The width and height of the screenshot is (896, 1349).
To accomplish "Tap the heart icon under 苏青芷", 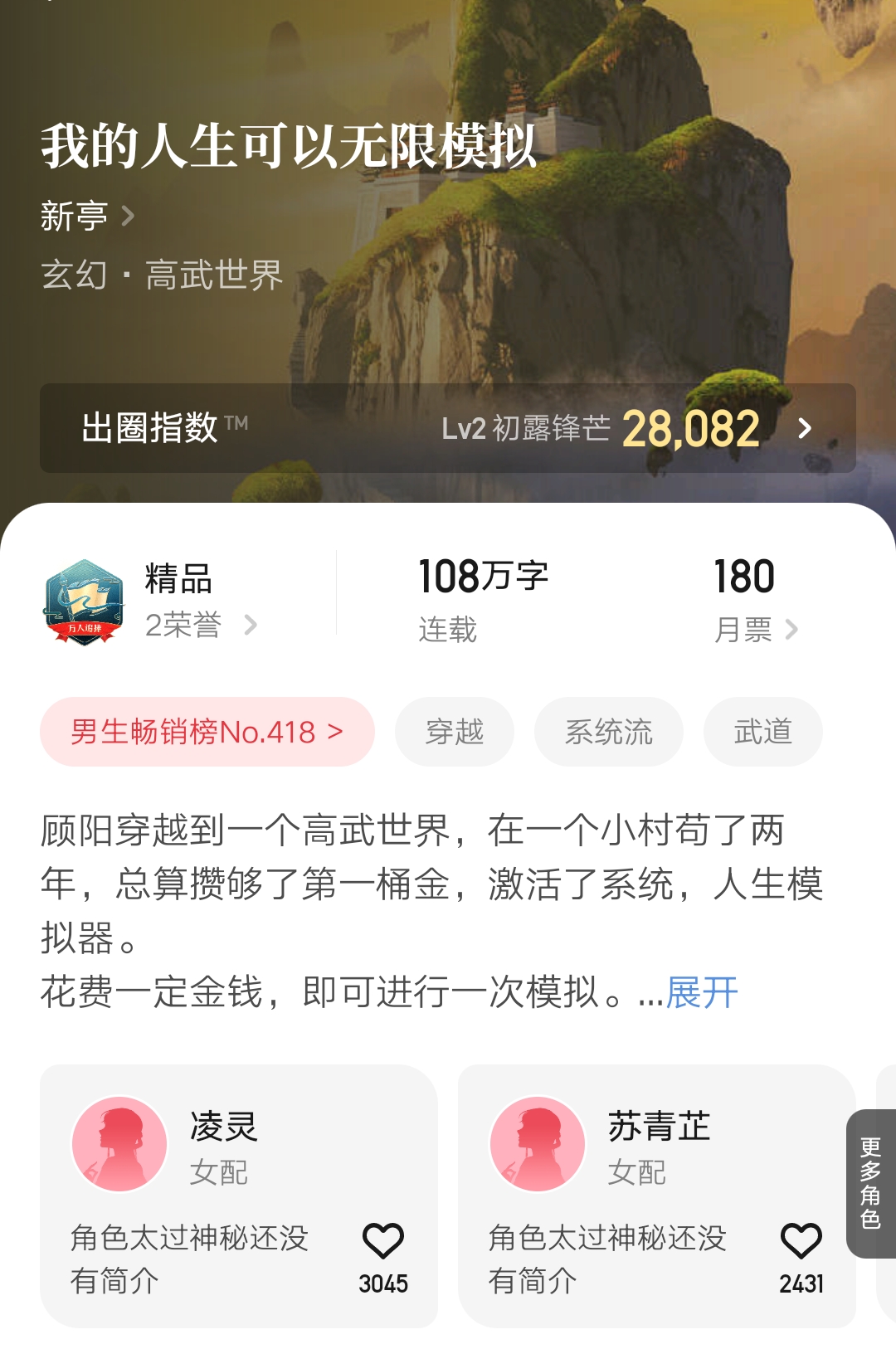I will pos(801,1239).
